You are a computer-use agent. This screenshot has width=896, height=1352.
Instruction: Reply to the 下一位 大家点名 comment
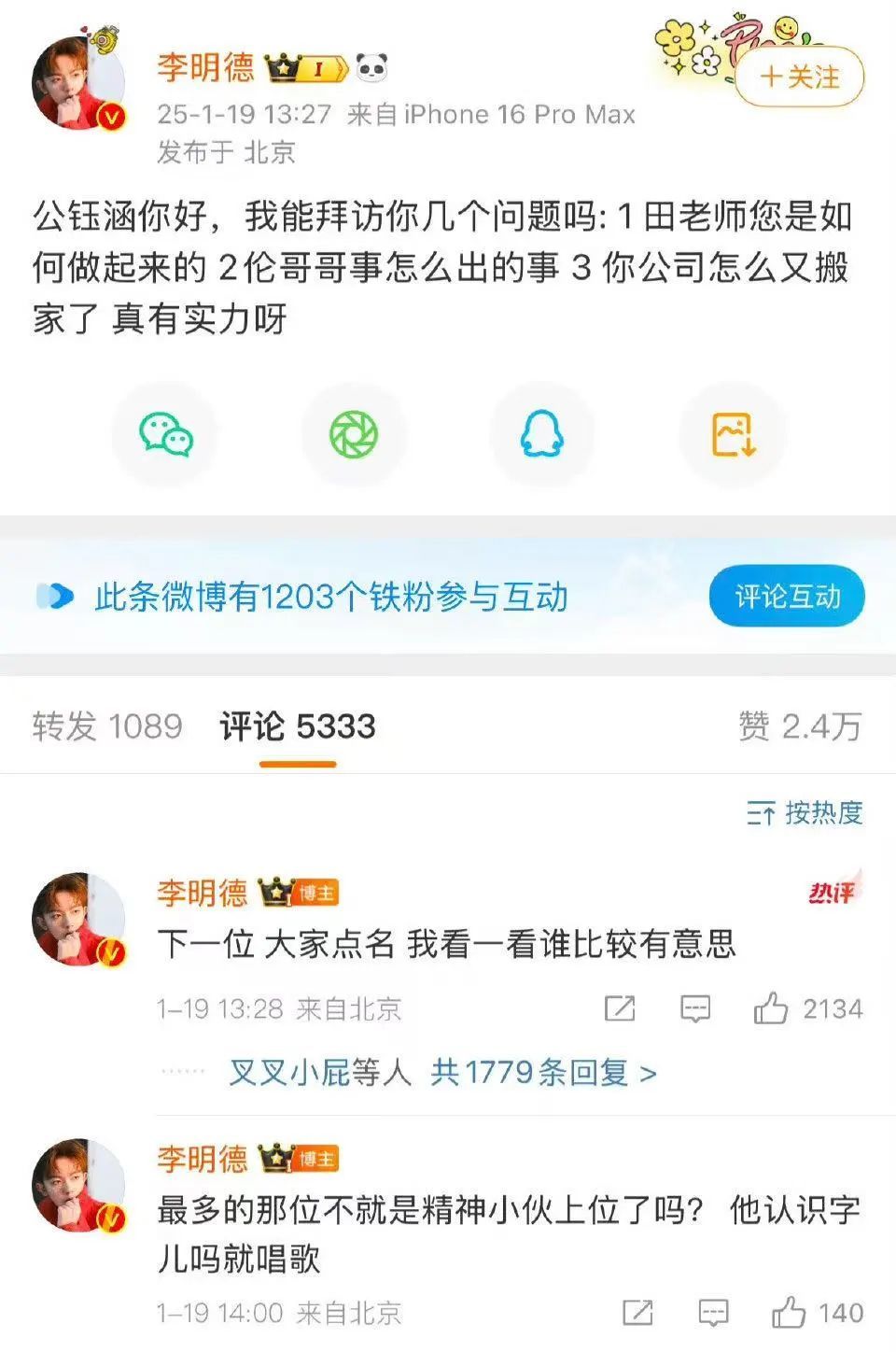tap(695, 1008)
